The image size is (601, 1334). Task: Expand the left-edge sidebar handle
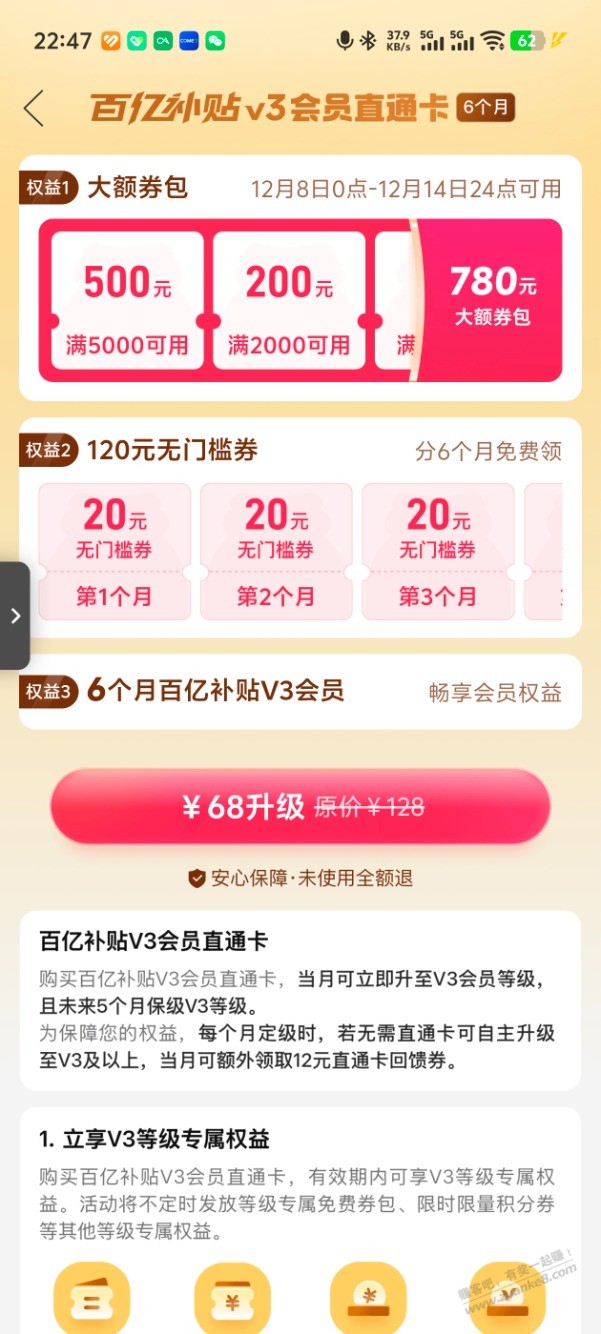tap(15, 616)
